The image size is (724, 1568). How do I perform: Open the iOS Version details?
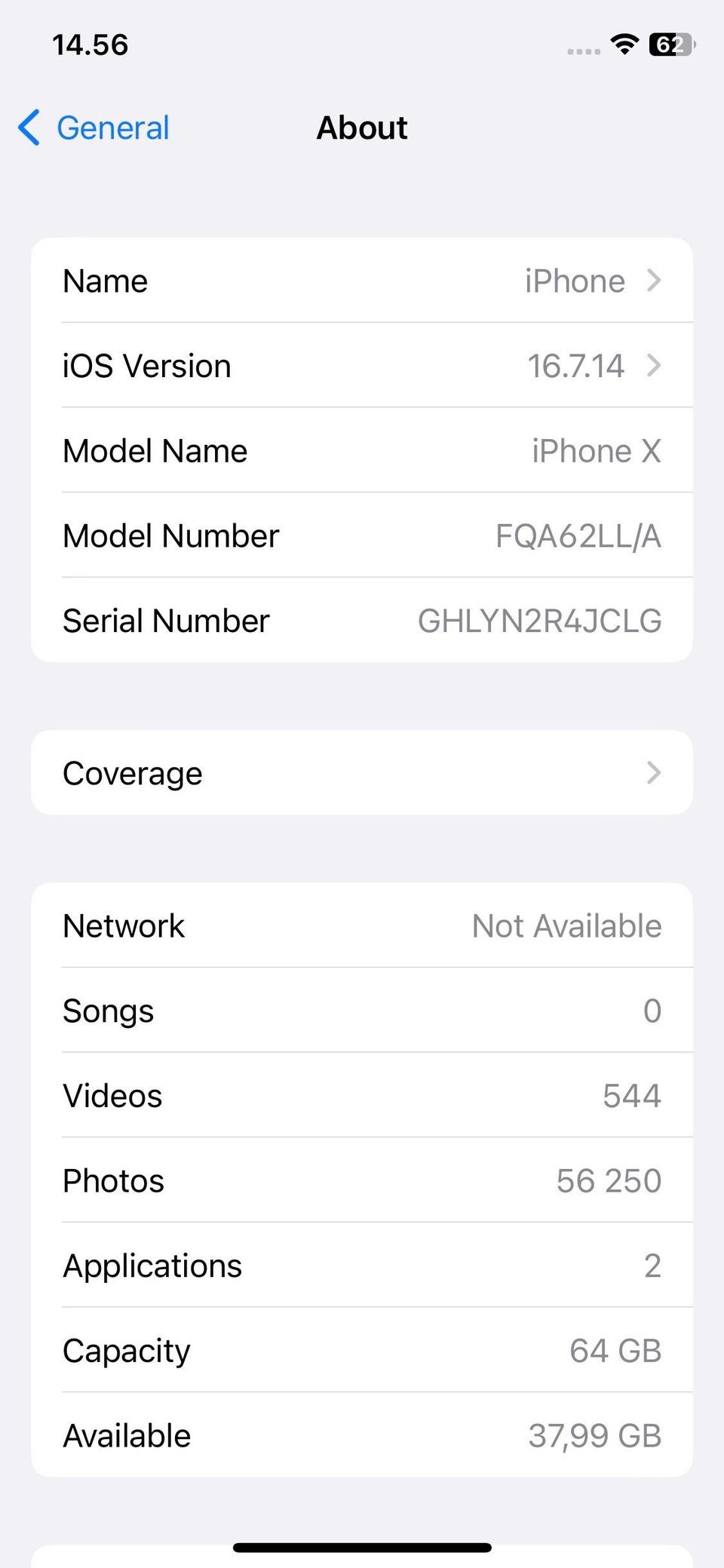point(362,366)
